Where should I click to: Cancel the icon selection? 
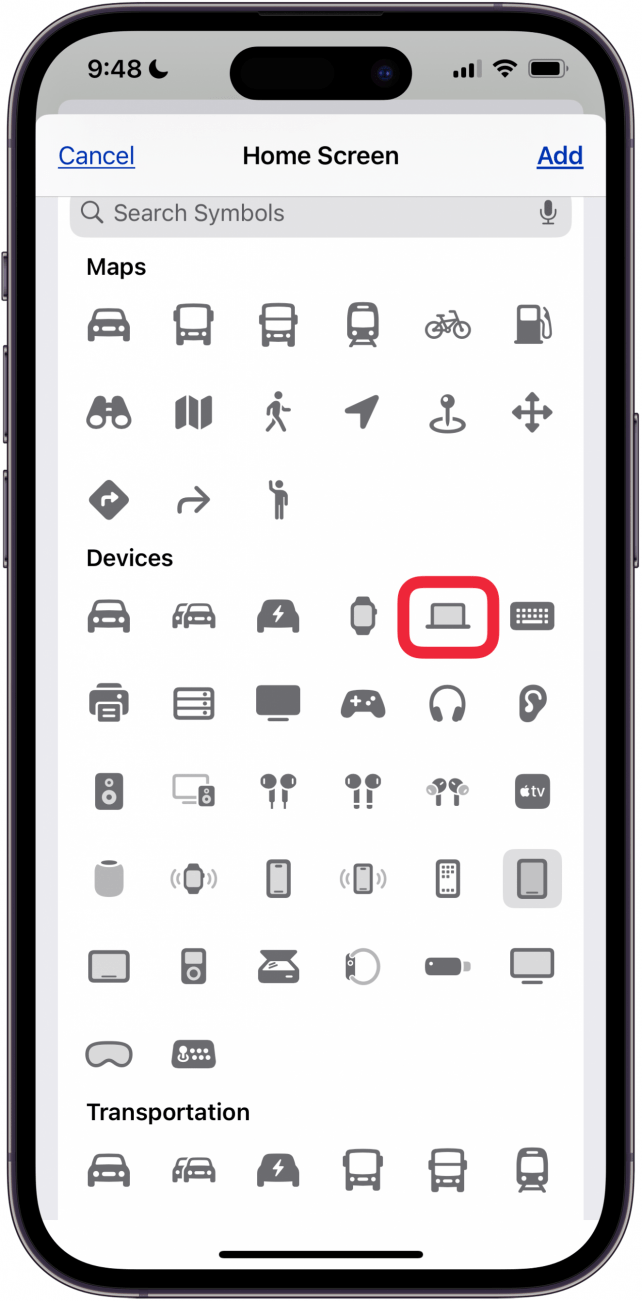click(x=96, y=156)
